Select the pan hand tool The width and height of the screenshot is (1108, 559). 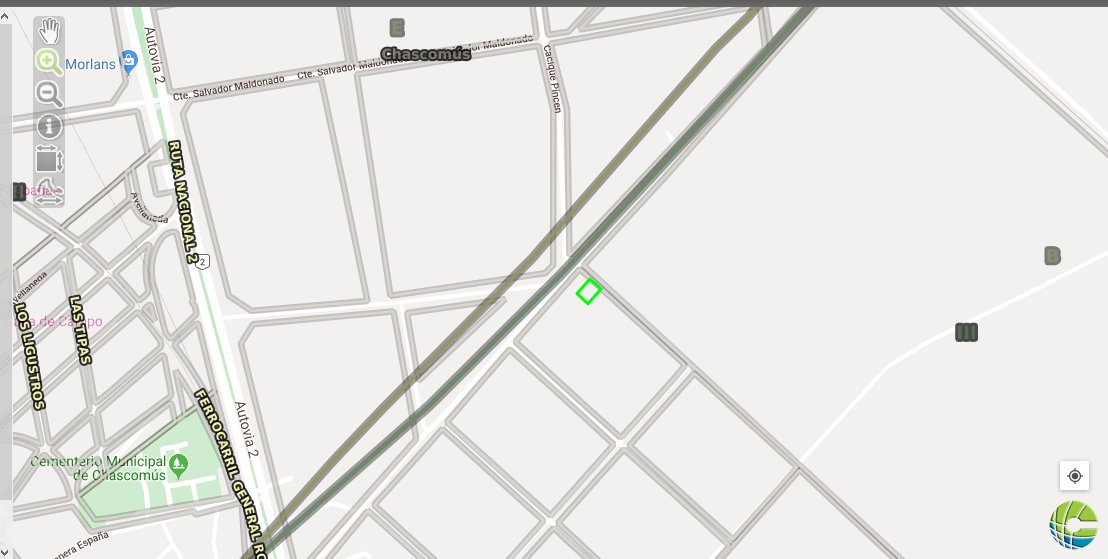(x=49, y=30)
